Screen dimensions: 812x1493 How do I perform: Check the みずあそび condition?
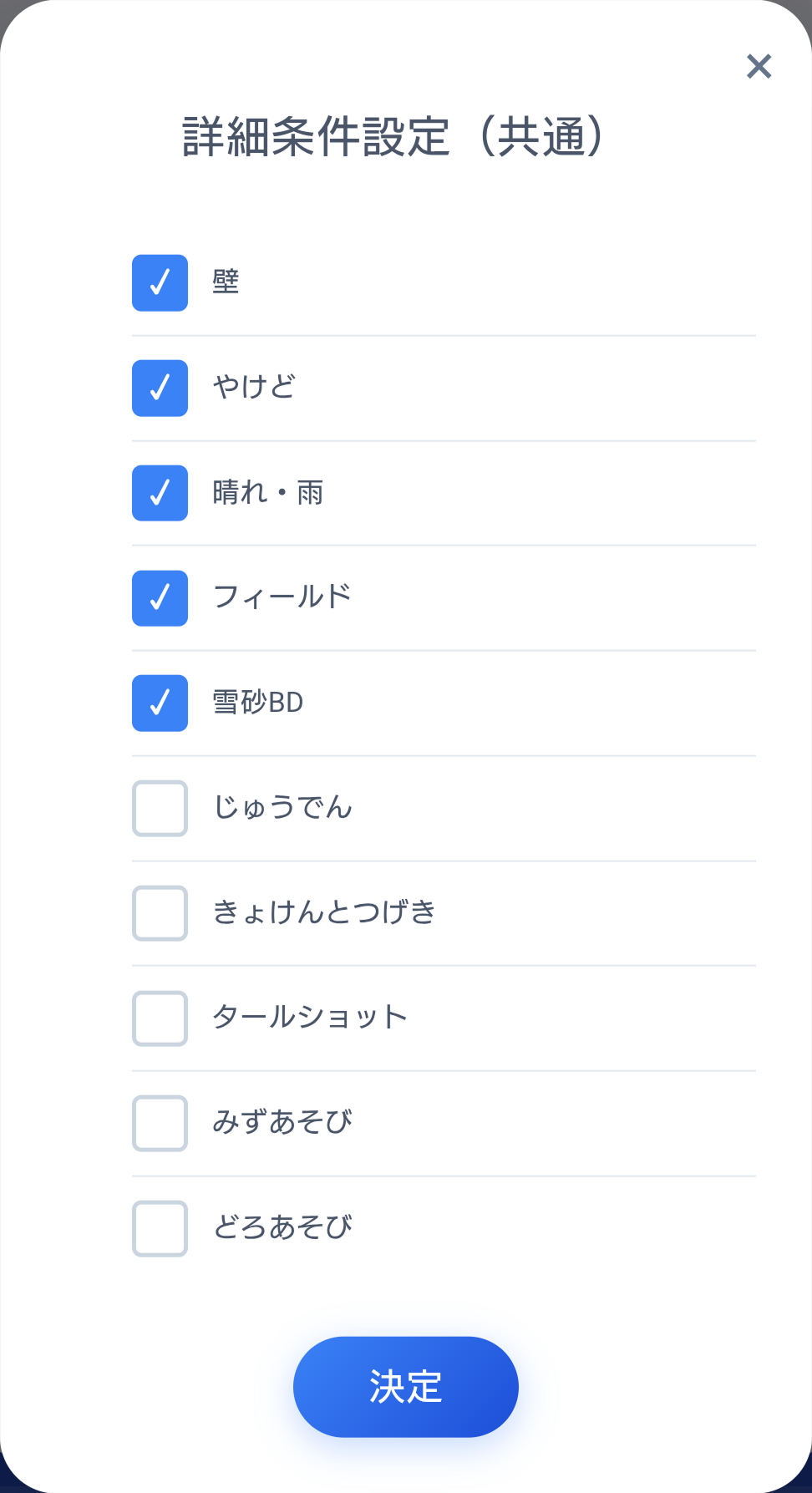[159, 1123]
